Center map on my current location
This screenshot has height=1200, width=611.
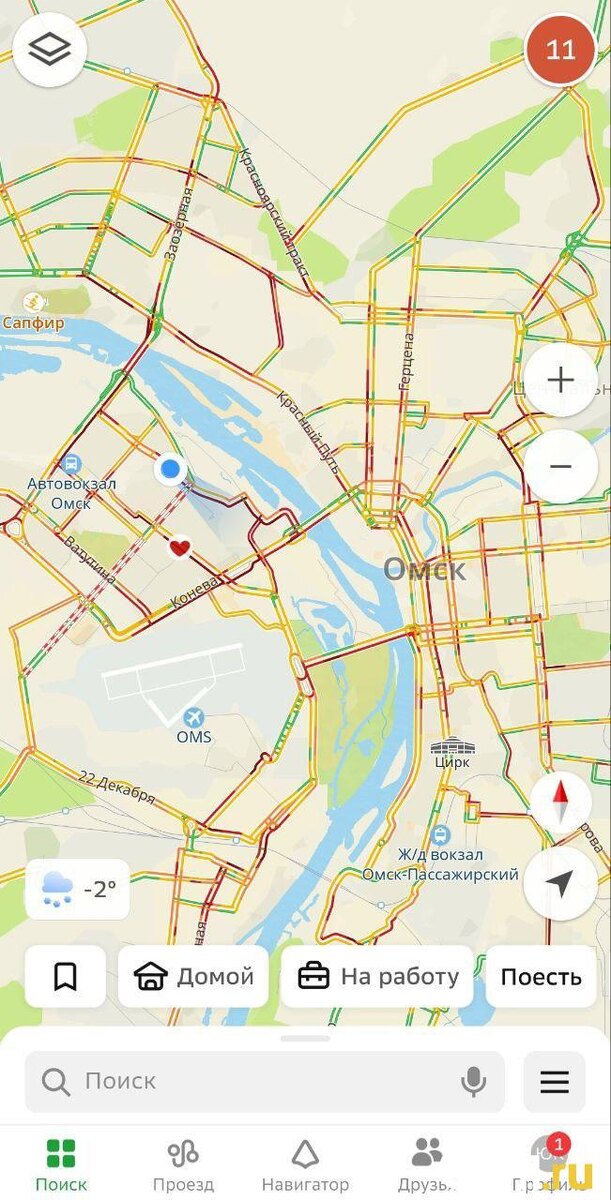[x=561, y=884]
